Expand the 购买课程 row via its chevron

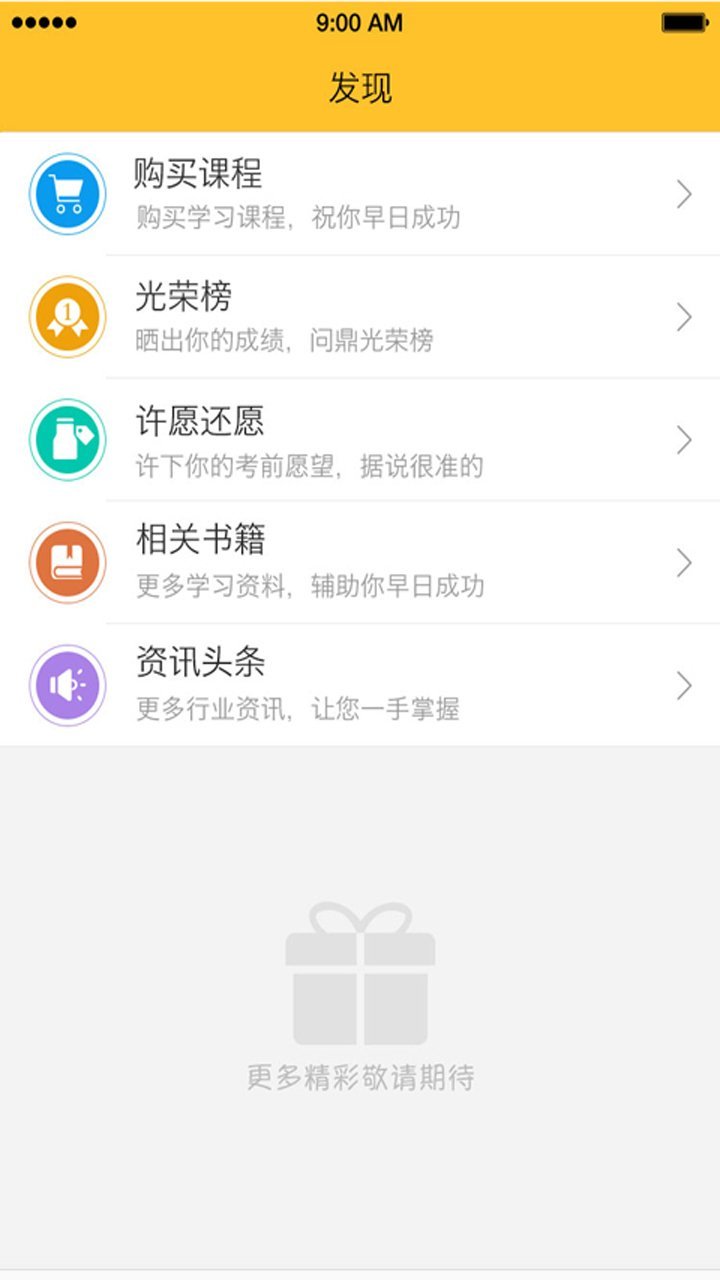pyautogui.click(x=684, y=194)
